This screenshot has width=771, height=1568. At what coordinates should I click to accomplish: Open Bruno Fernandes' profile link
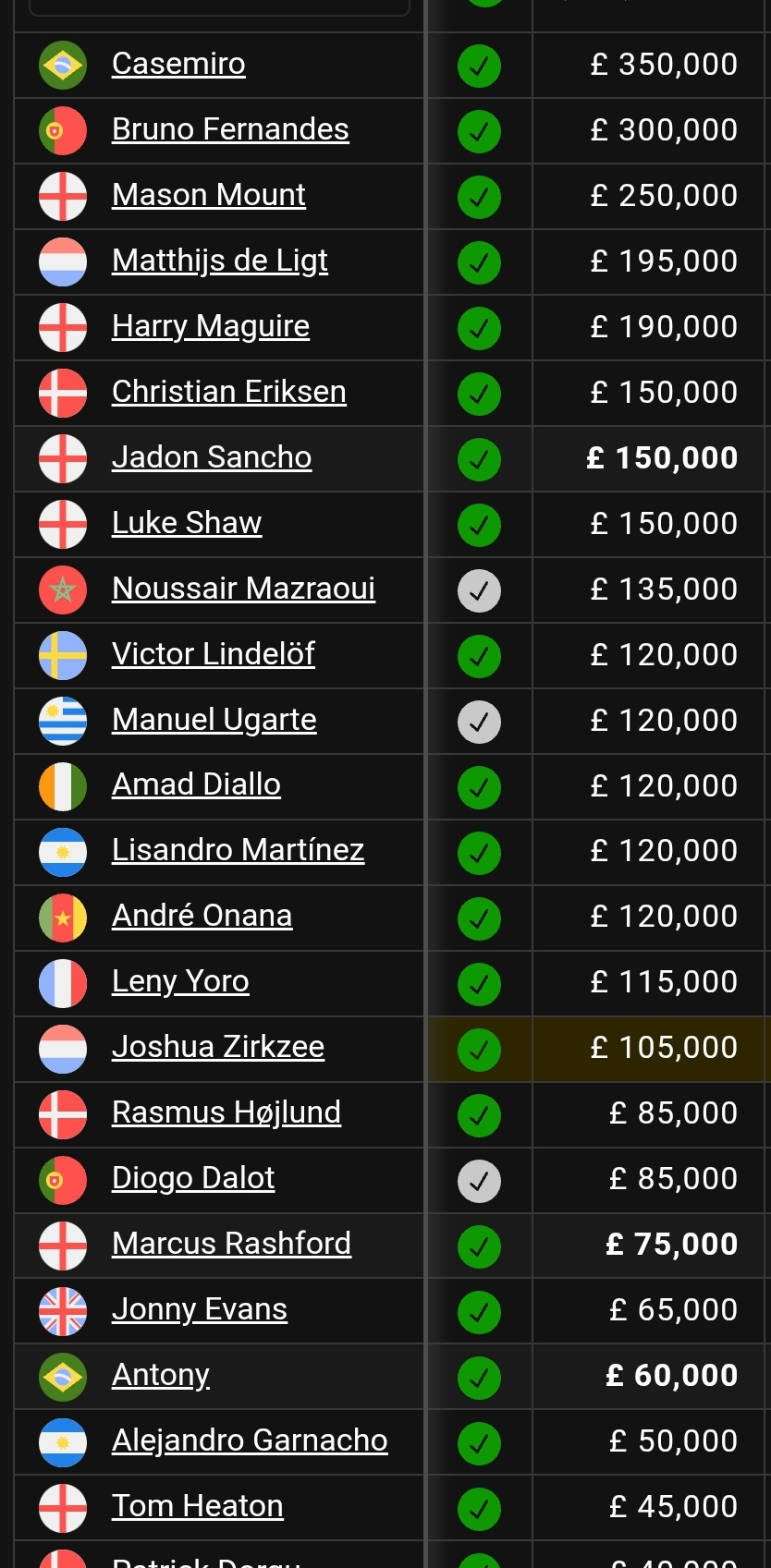(230, 129)
